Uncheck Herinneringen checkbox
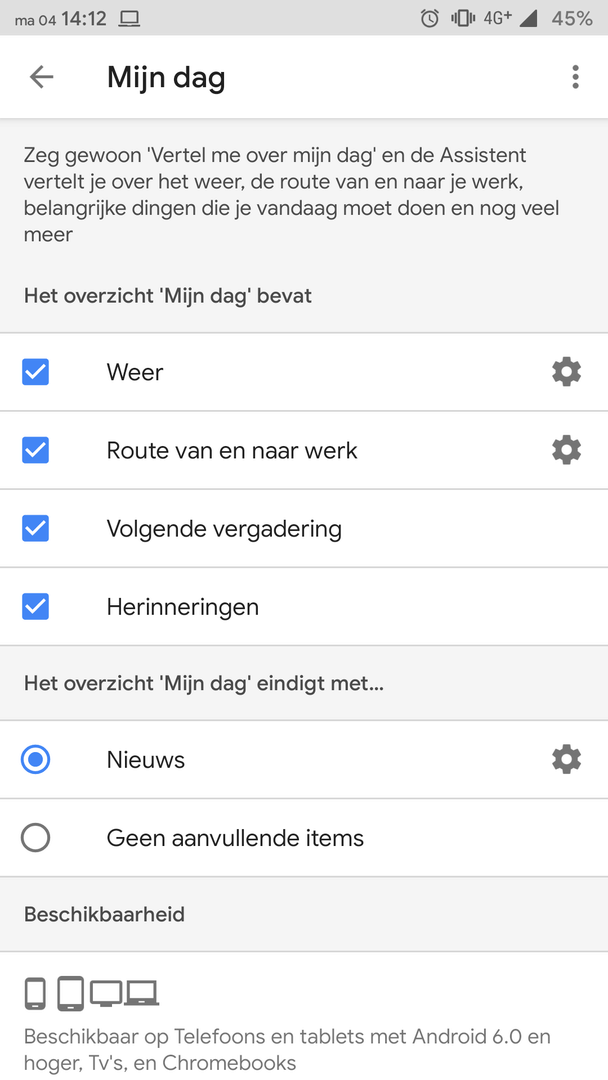Viewport: 608px width, 1080px height. [x=36, y=606]
